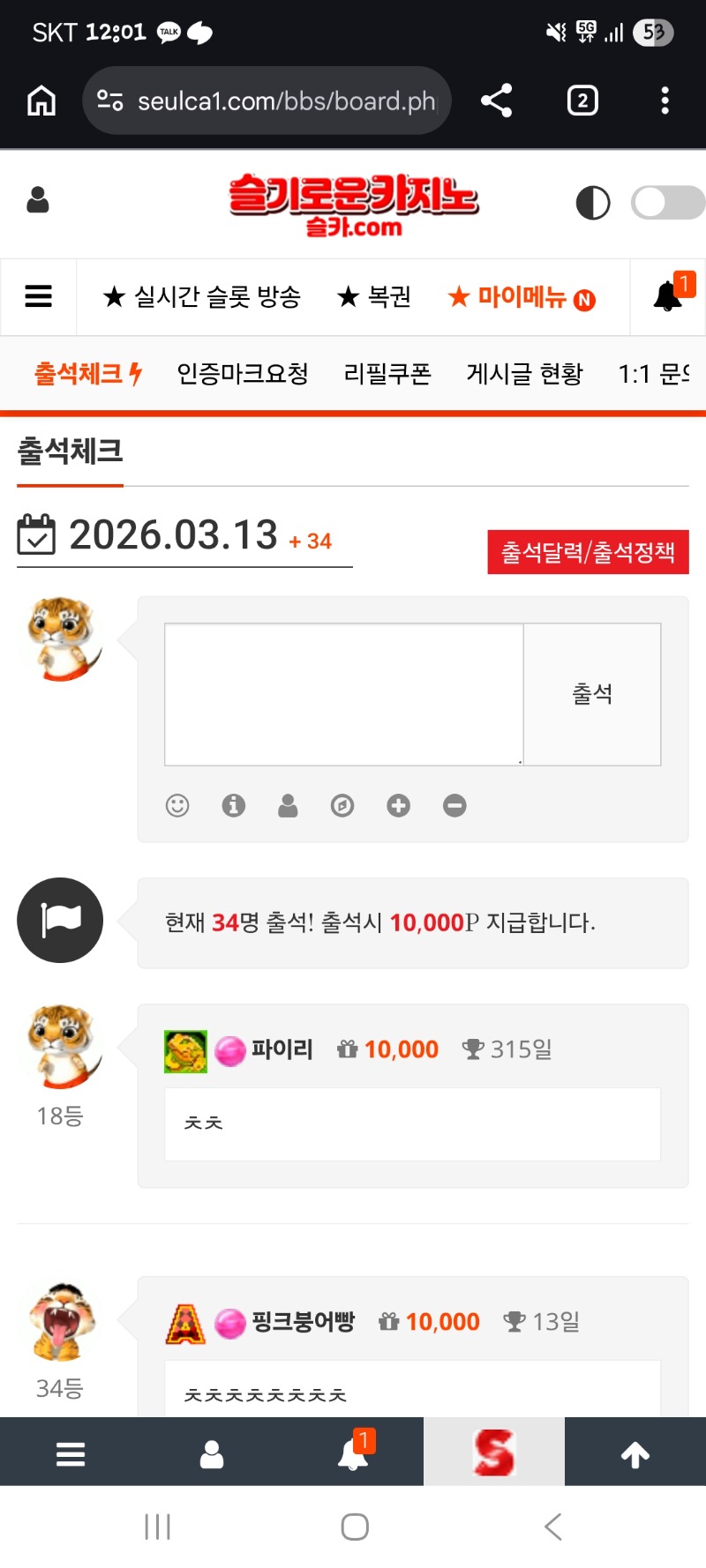Jump back to top with the up arrow
Screen dimensions: 706x1568
click(x=635, y=1454)
